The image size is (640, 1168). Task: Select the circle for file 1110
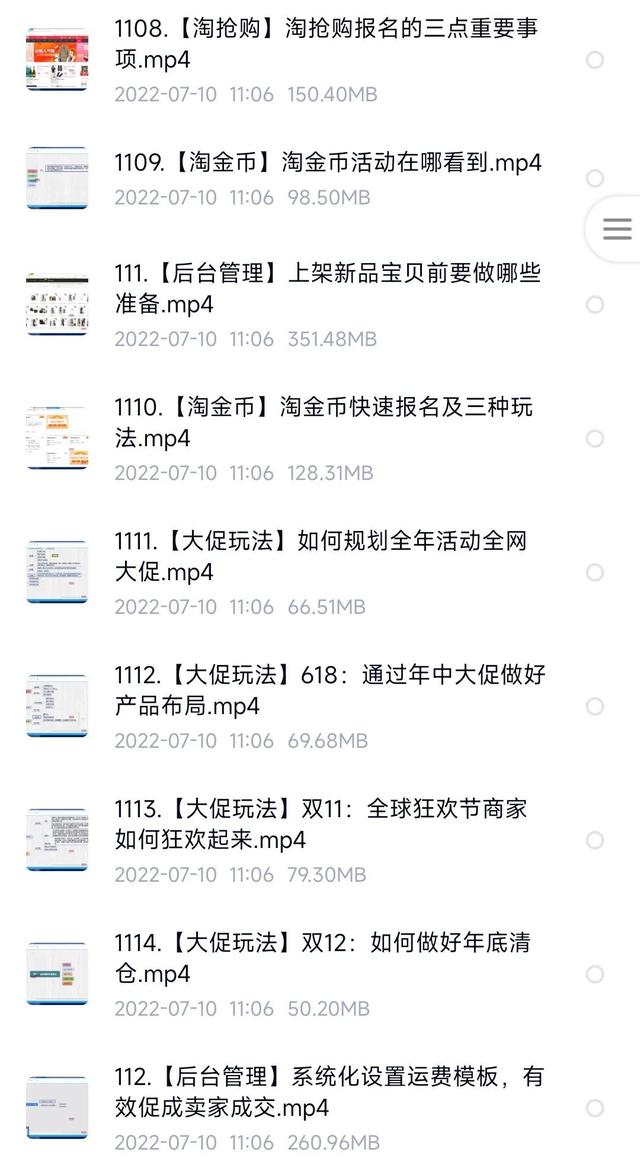(x=594, y=438)
